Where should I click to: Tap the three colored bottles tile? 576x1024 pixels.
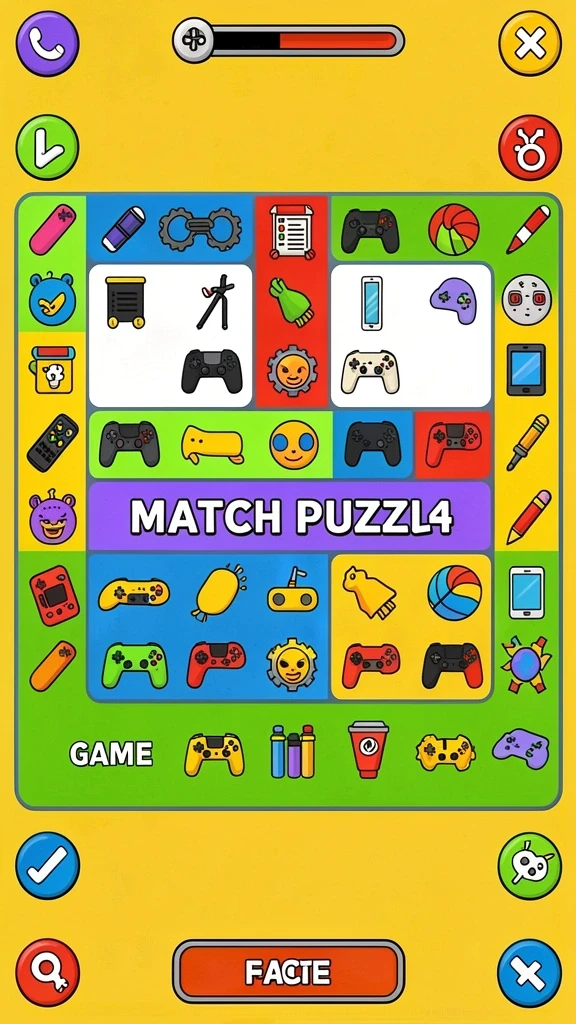pyautogui.click(x=293, y=751)
